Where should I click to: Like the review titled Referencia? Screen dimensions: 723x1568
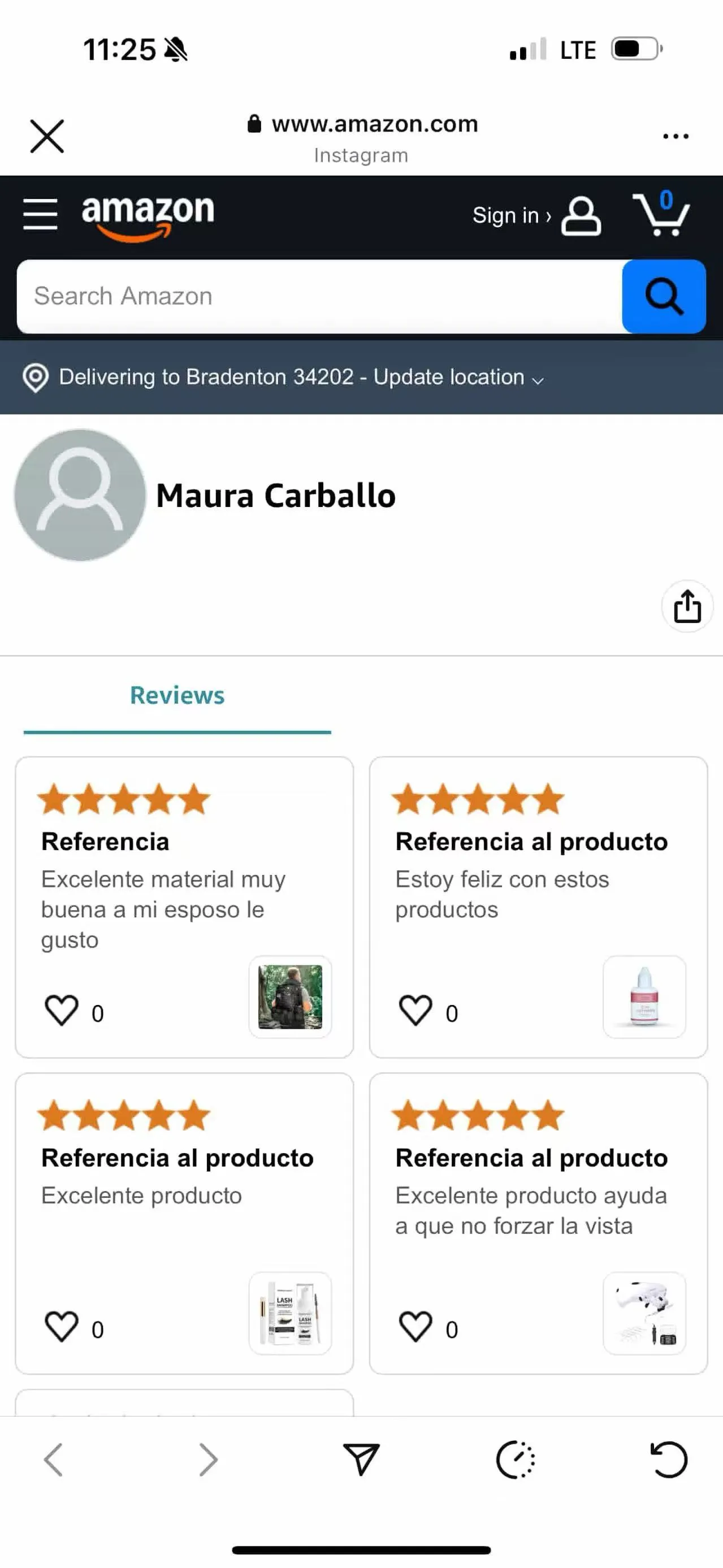tap(62, 1011)
